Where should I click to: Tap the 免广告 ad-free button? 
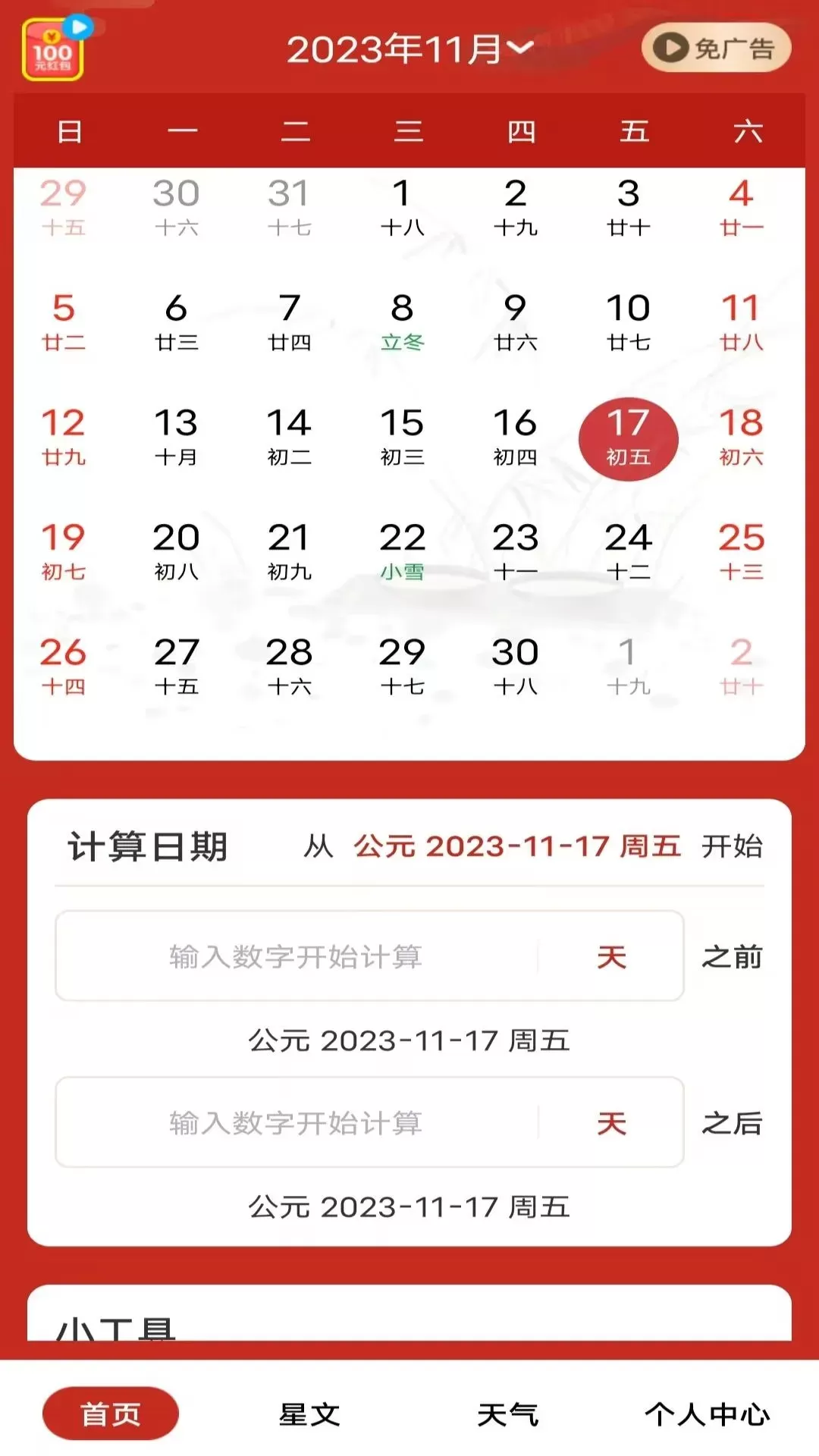point(717,48)
